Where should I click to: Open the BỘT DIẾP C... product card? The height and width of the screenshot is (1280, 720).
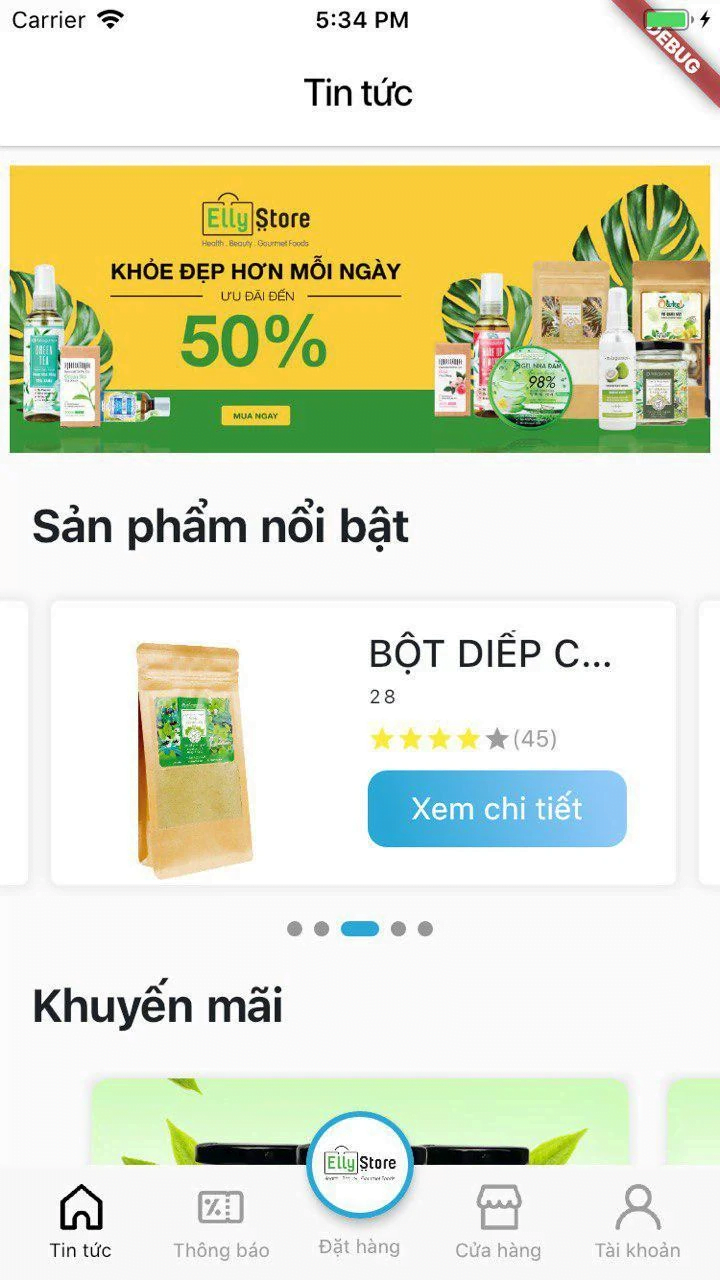pos(363,743)
